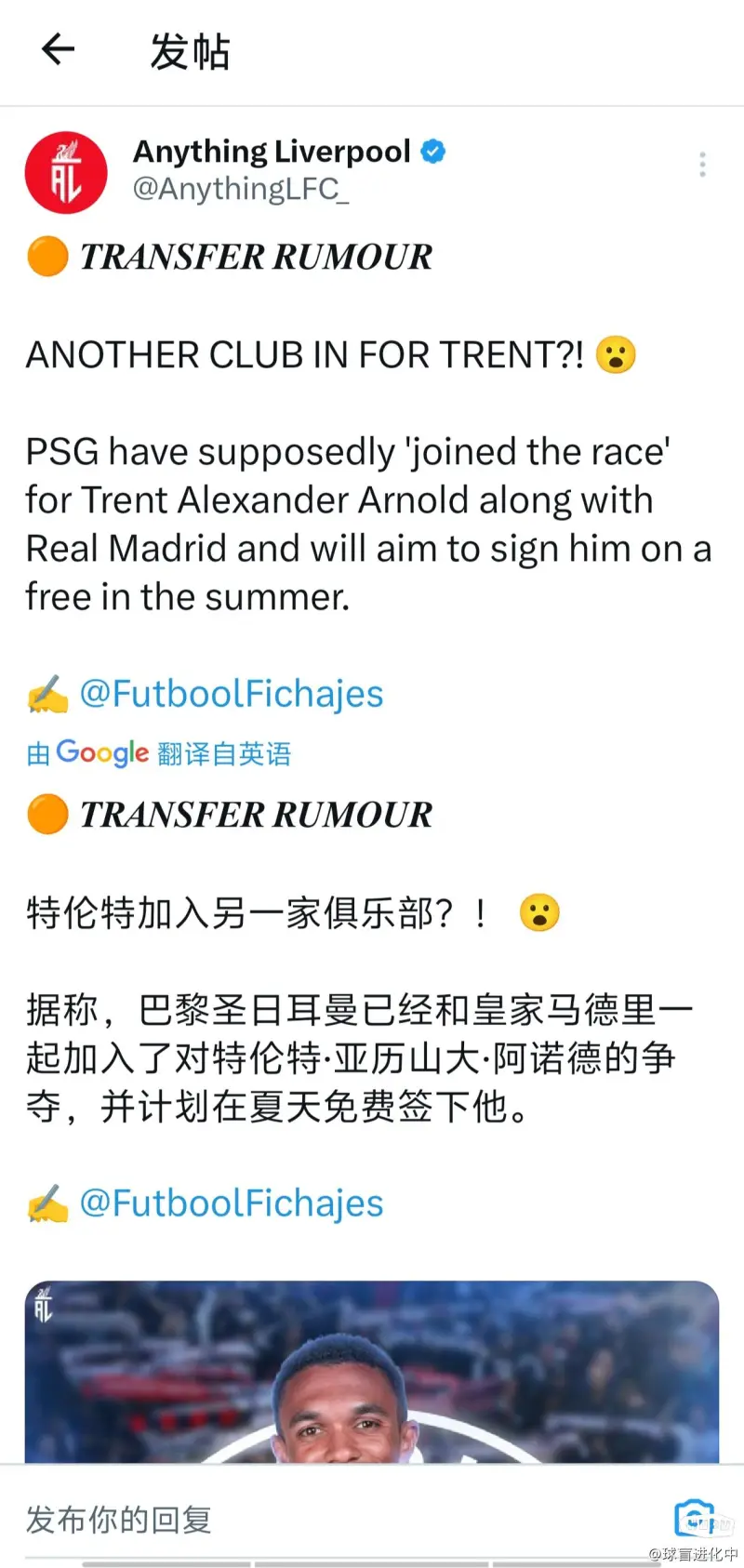Open the first @FutboolFichajes mention

coord(232,694)
